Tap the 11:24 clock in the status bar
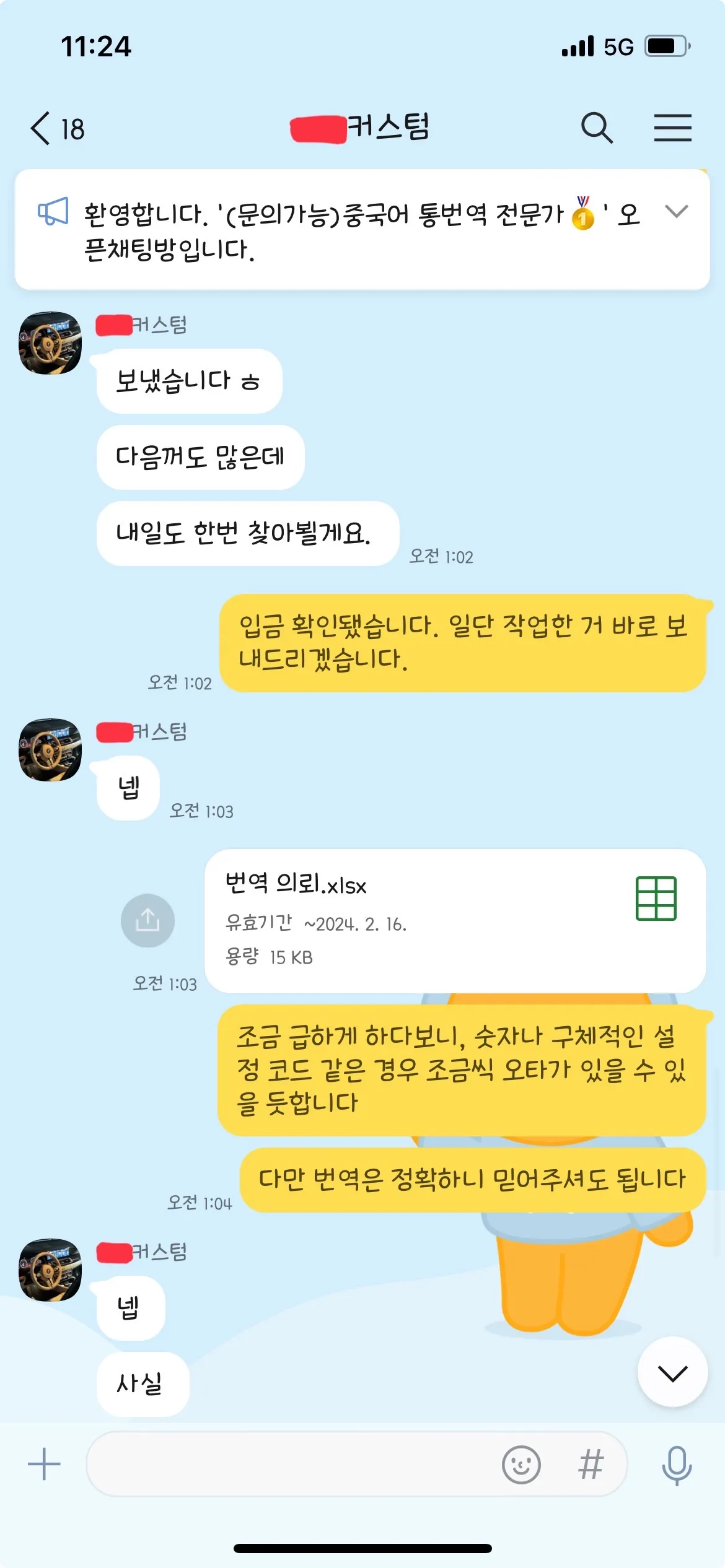 (x=97, y=46)
